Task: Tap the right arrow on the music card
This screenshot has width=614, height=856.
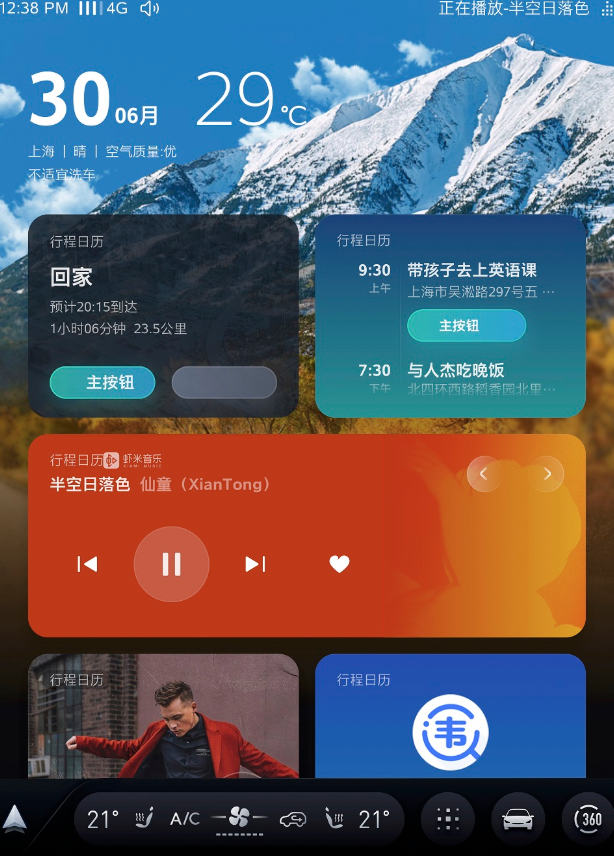Action: [x=546, y=474]
